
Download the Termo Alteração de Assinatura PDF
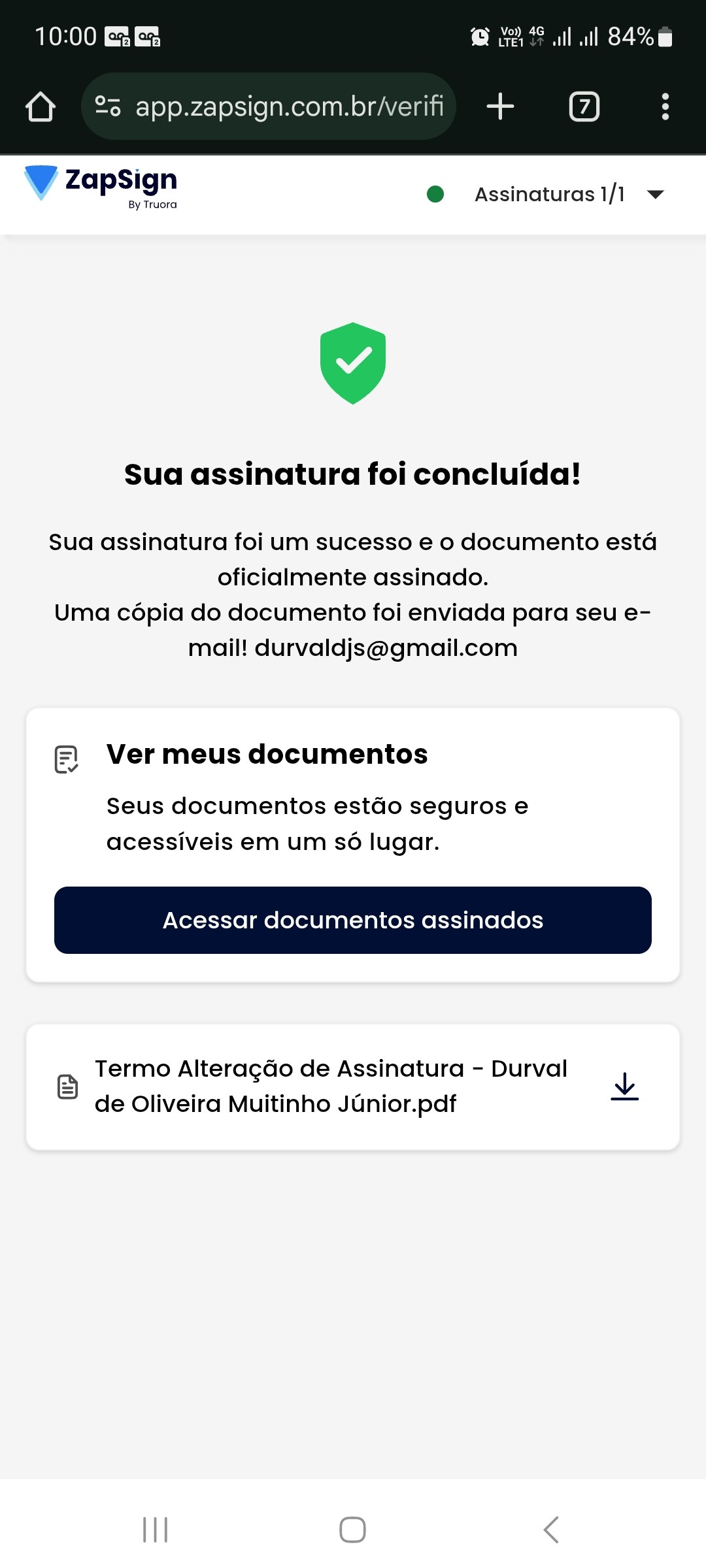click(624, 1086)
